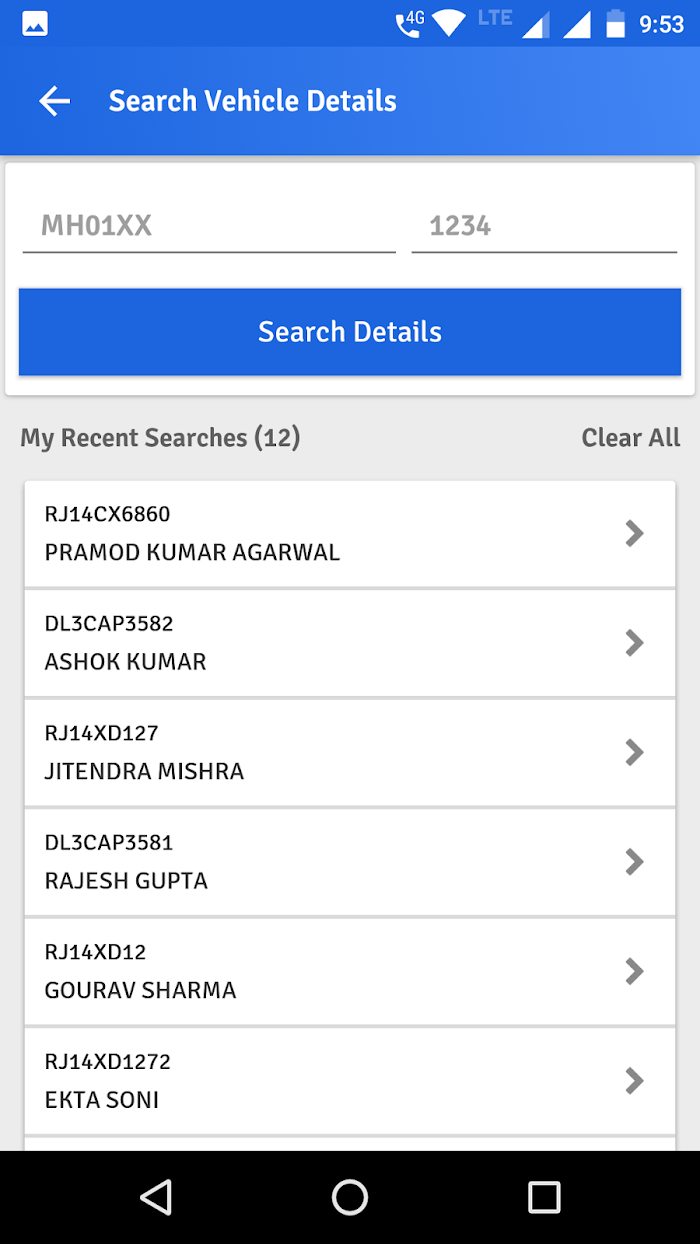Open Pramod Kumar Agarwal's vehicle record
Screen dimensions: 700x1244
point(350,533)
